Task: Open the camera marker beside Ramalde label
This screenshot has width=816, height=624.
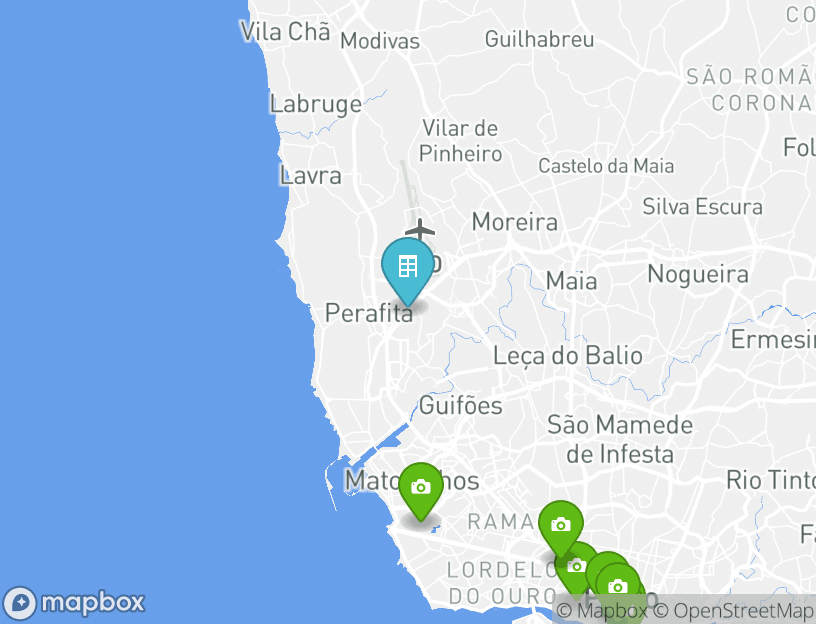Action: click(x=560, y=525)
